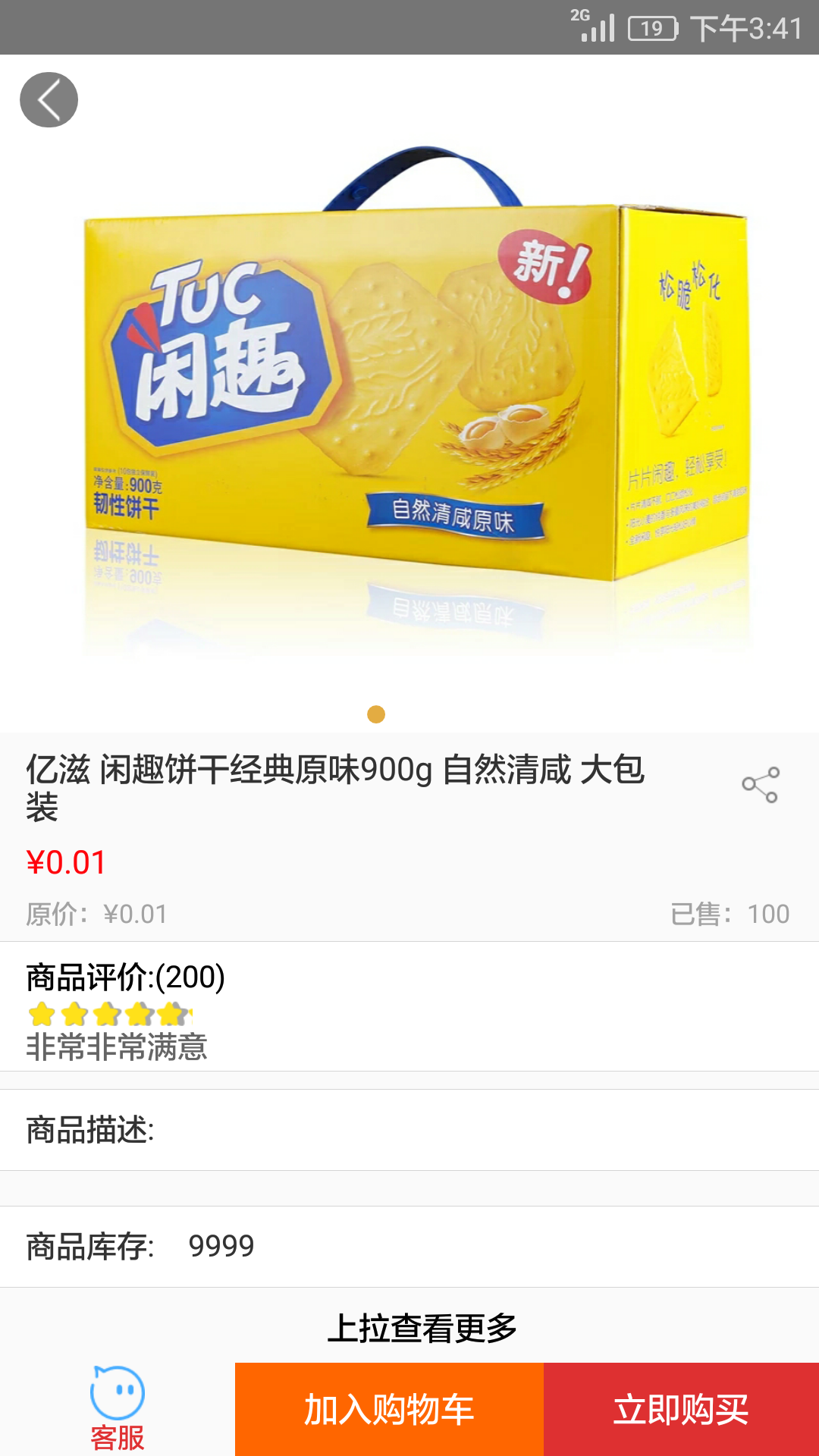Tap 加入购物车 to add to cart
This screenshot has height=1456, width=819.
click(389, 1409)
